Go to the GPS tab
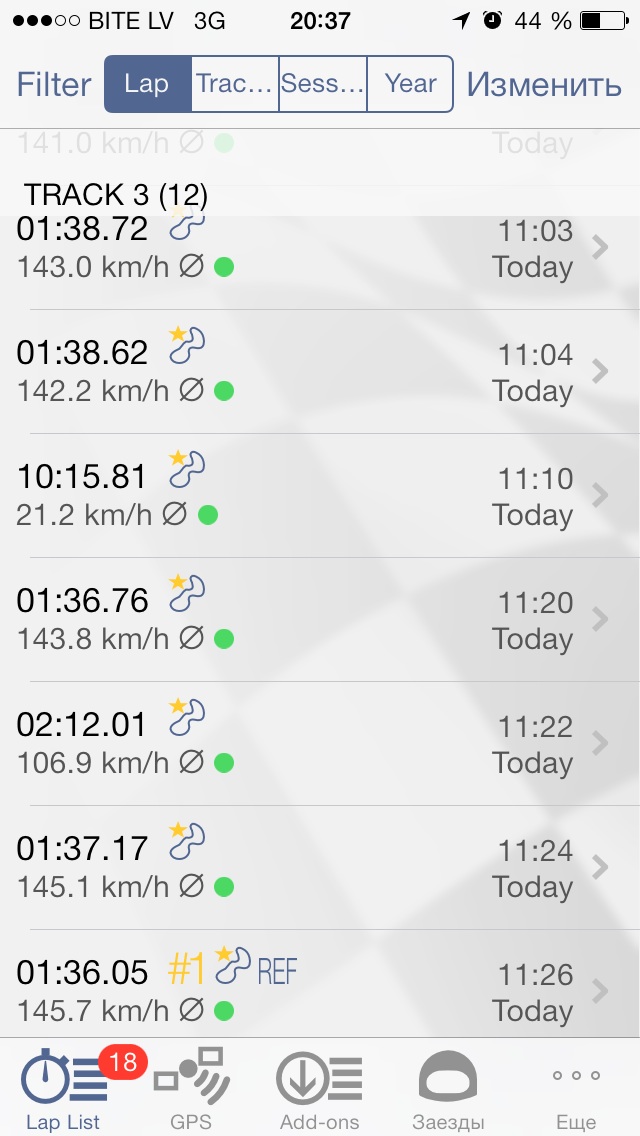The width and height of the screenshot is (640, 1136). [191, 1088]
